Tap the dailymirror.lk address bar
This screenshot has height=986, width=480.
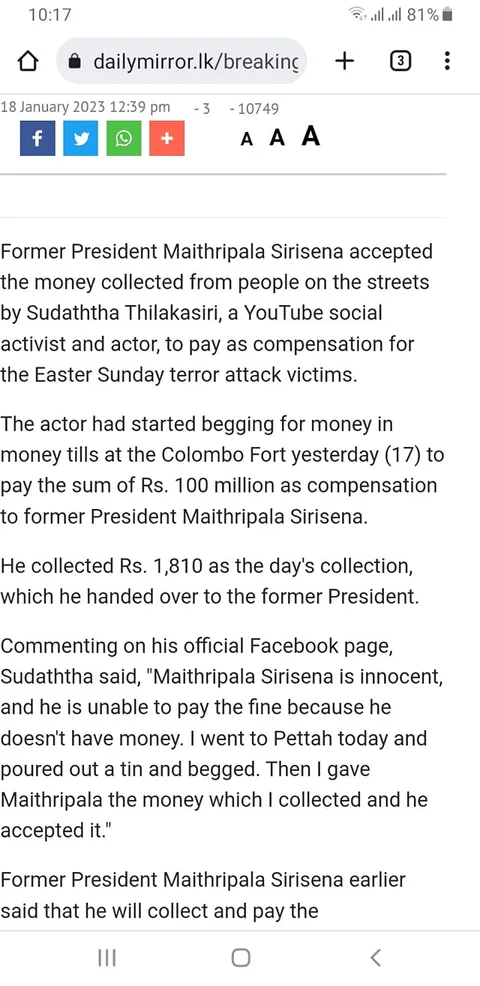click(x=181, y=61)
